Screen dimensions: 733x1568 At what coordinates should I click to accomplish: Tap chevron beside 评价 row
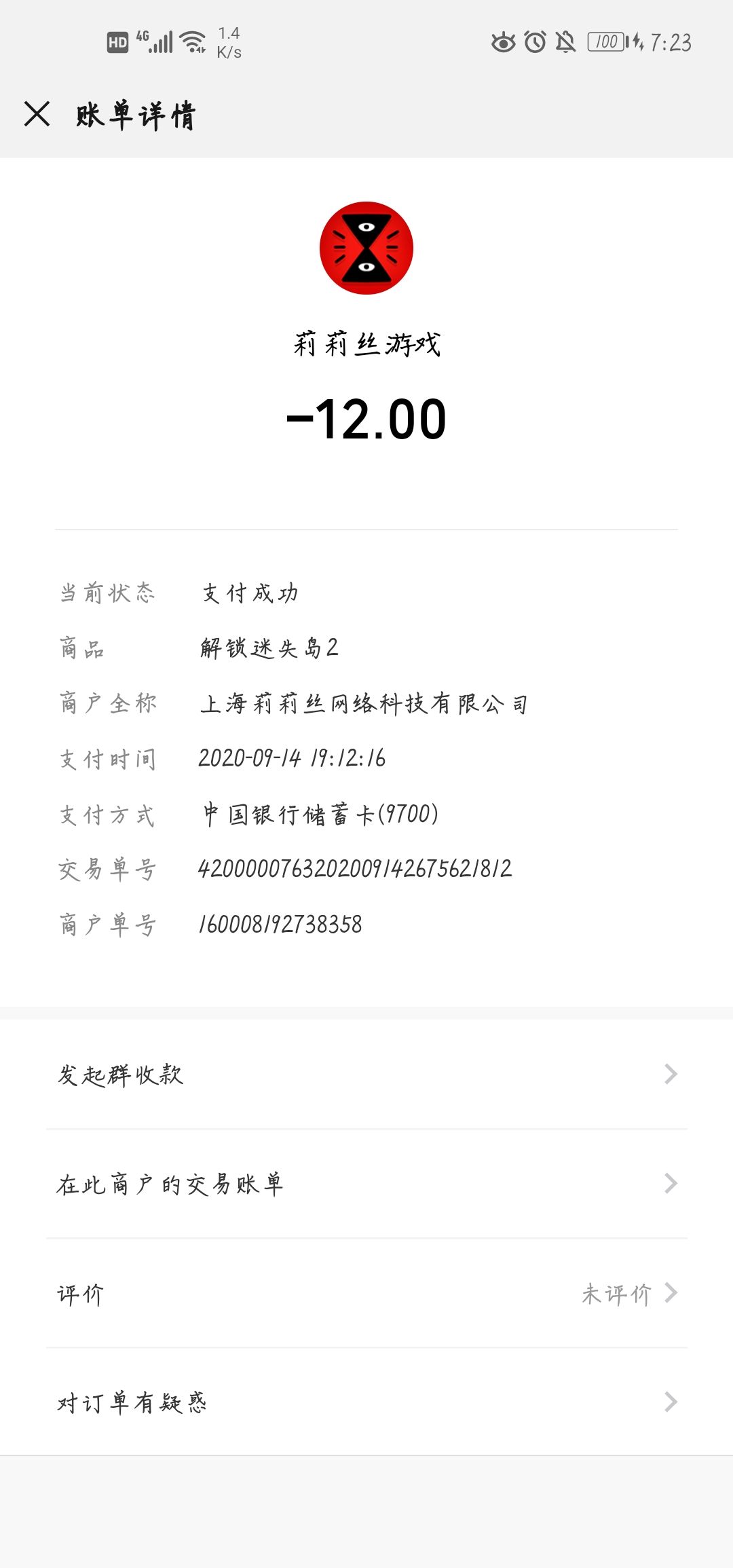click(671, 1294)
